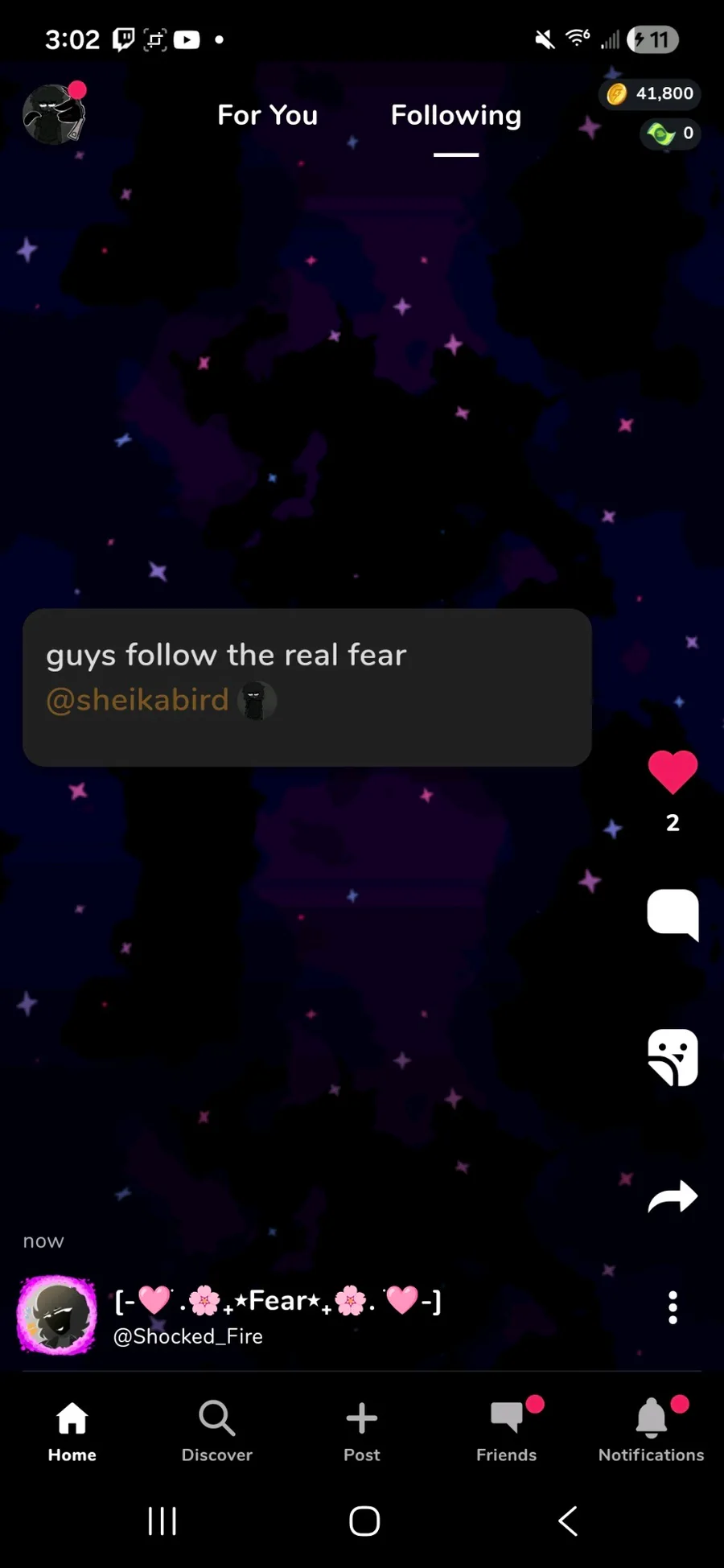View @Shocked_Fire's profile picture
Viewport: 724px width, 1568px height.
(x=57, y=1315)
